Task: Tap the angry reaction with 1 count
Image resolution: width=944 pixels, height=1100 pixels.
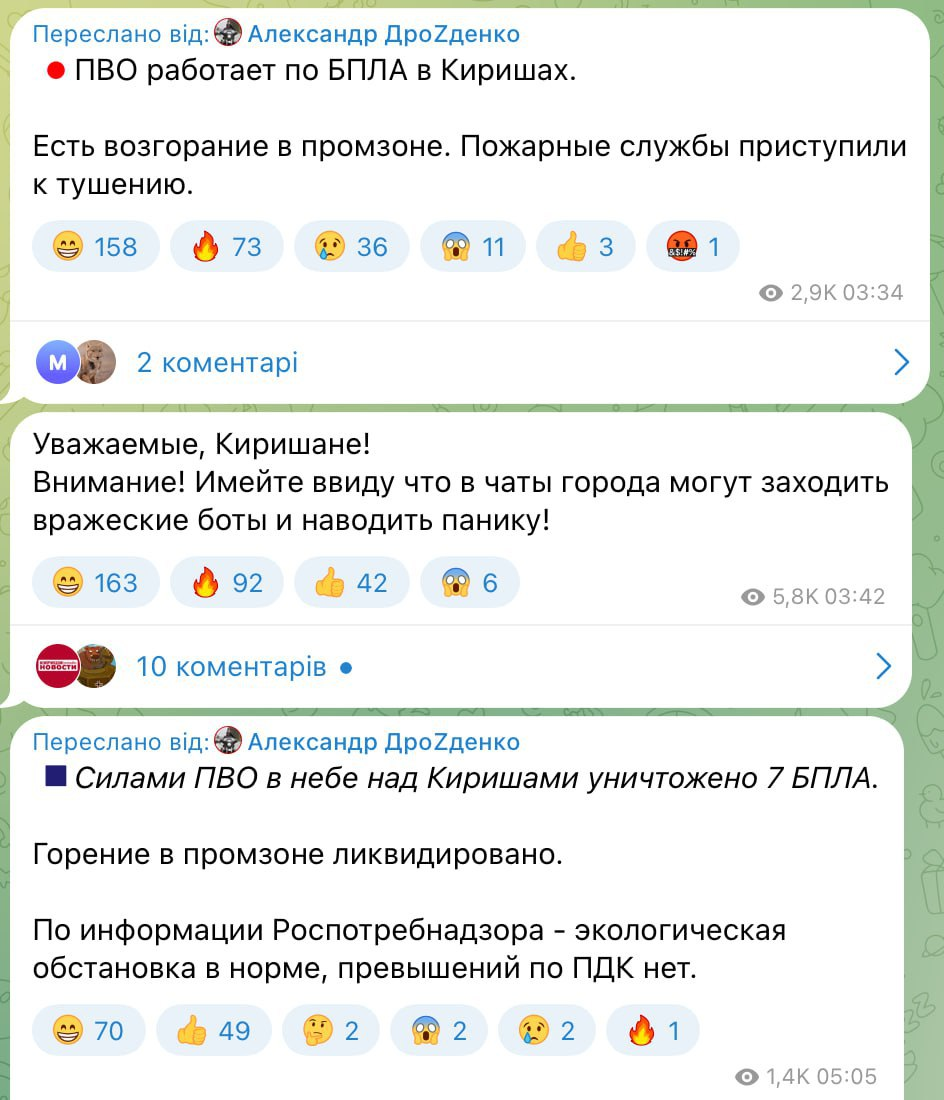Action: (x=693, y=246)
